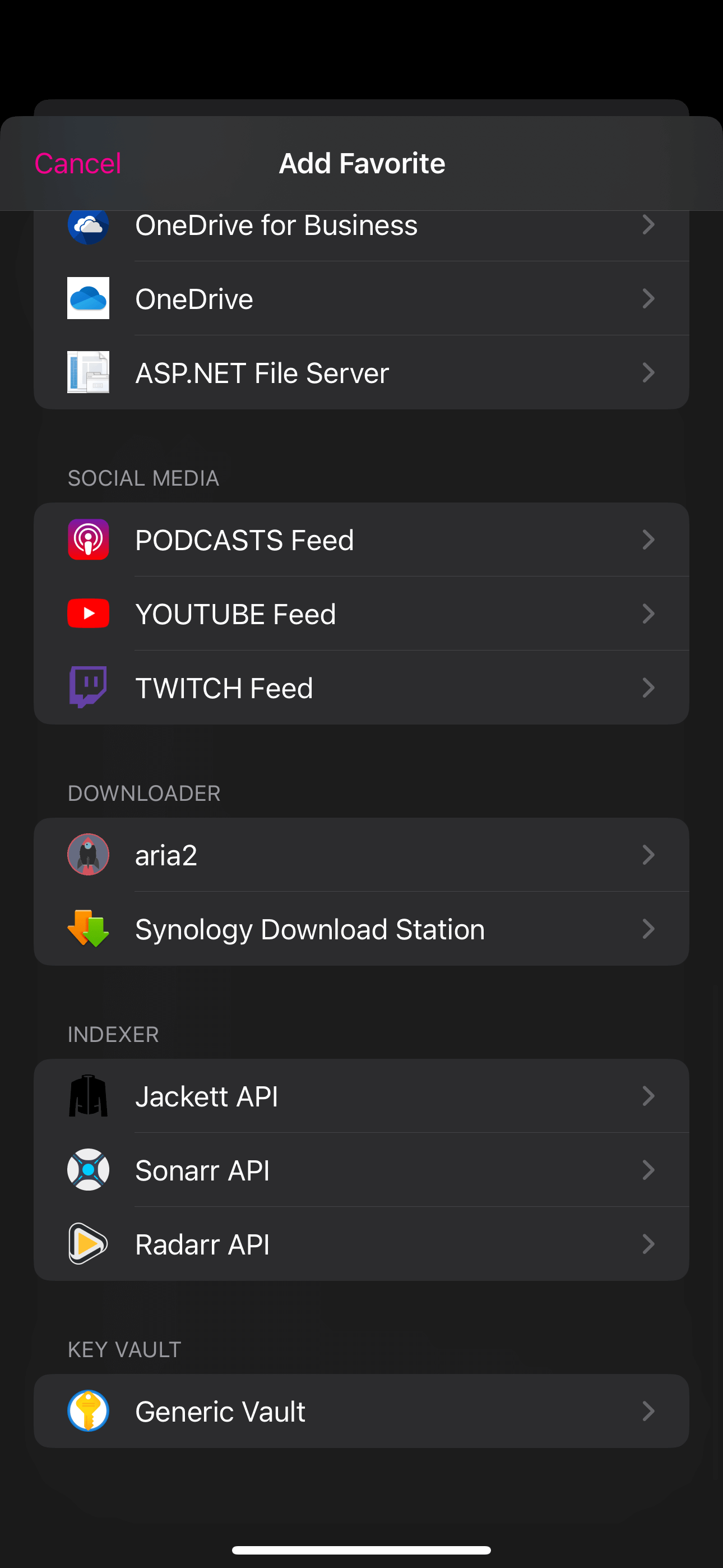The height and width of the screenshot is (1568, 723).
Task: Open the TWITCH Feed disclosure chevron
Action: [x=649, y=687]
